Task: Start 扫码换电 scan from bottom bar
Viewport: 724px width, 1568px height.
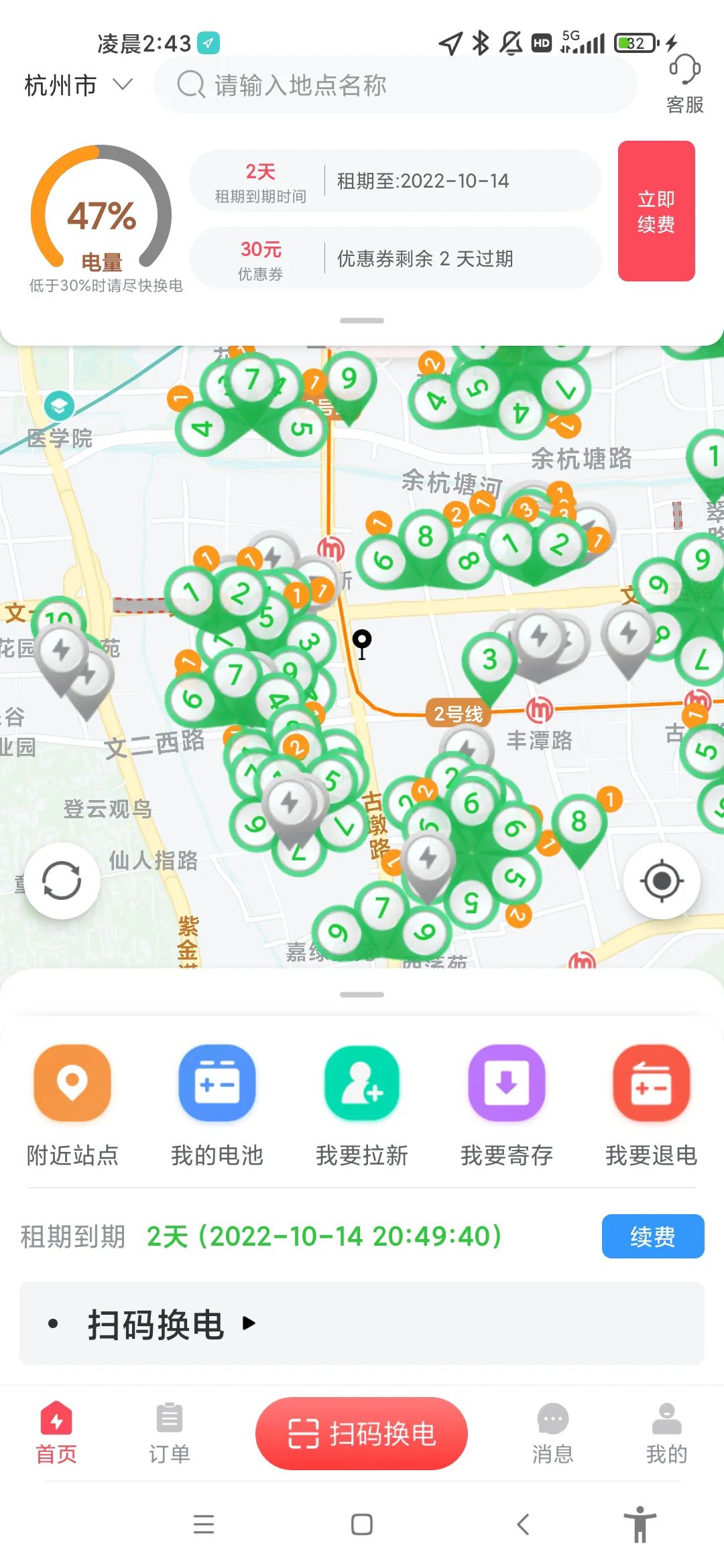Action: tap(361, 1433)
